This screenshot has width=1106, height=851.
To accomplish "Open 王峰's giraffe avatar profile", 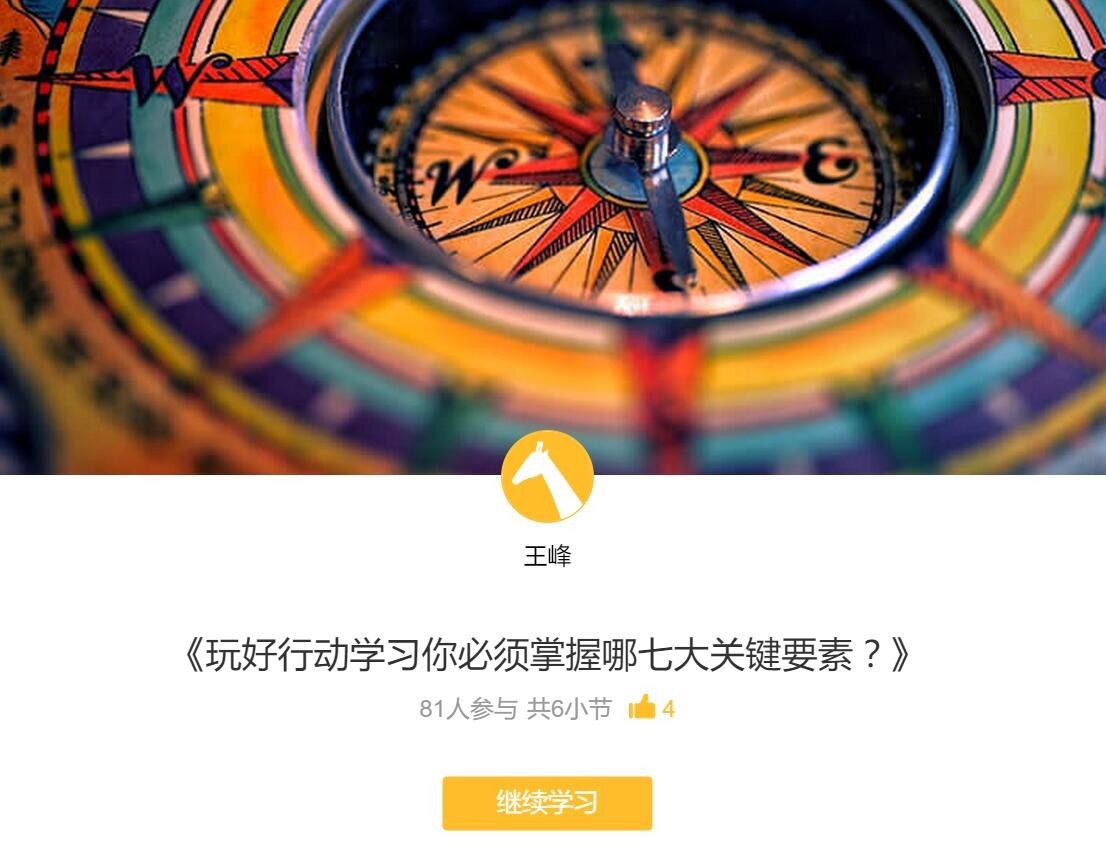I will click(x=547, y=477).
